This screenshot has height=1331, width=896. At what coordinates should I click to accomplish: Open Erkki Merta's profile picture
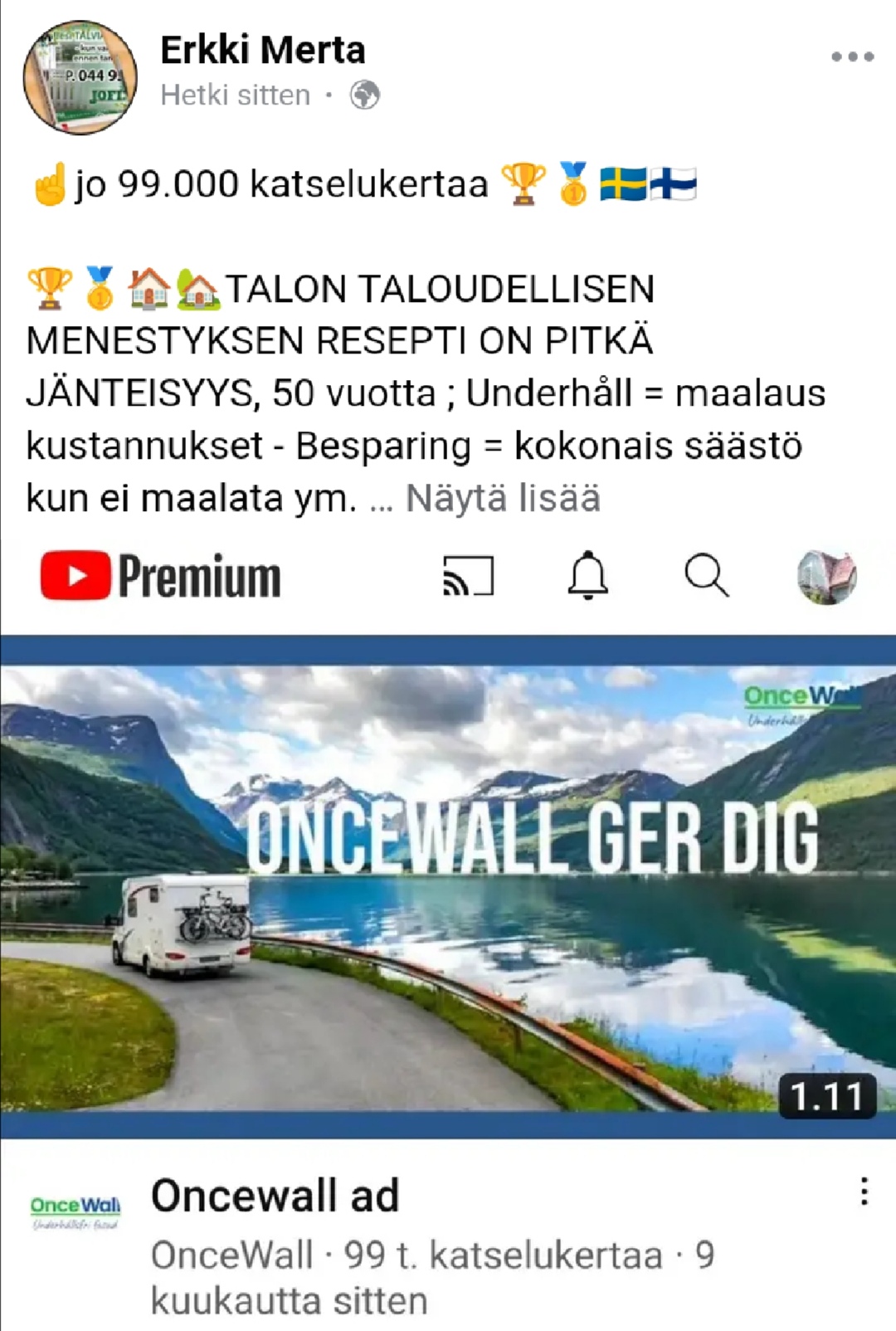[x=80, y=77]
